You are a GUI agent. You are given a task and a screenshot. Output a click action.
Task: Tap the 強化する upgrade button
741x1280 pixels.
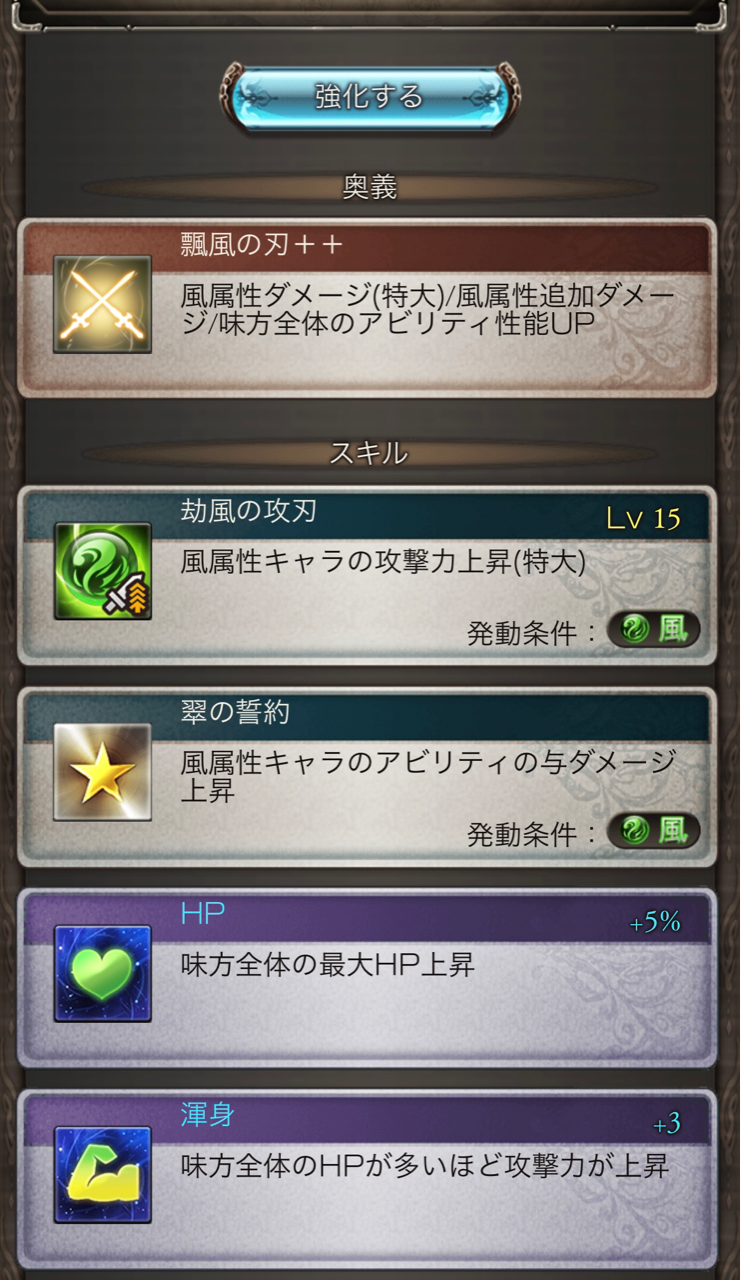[x=369, y=97]
